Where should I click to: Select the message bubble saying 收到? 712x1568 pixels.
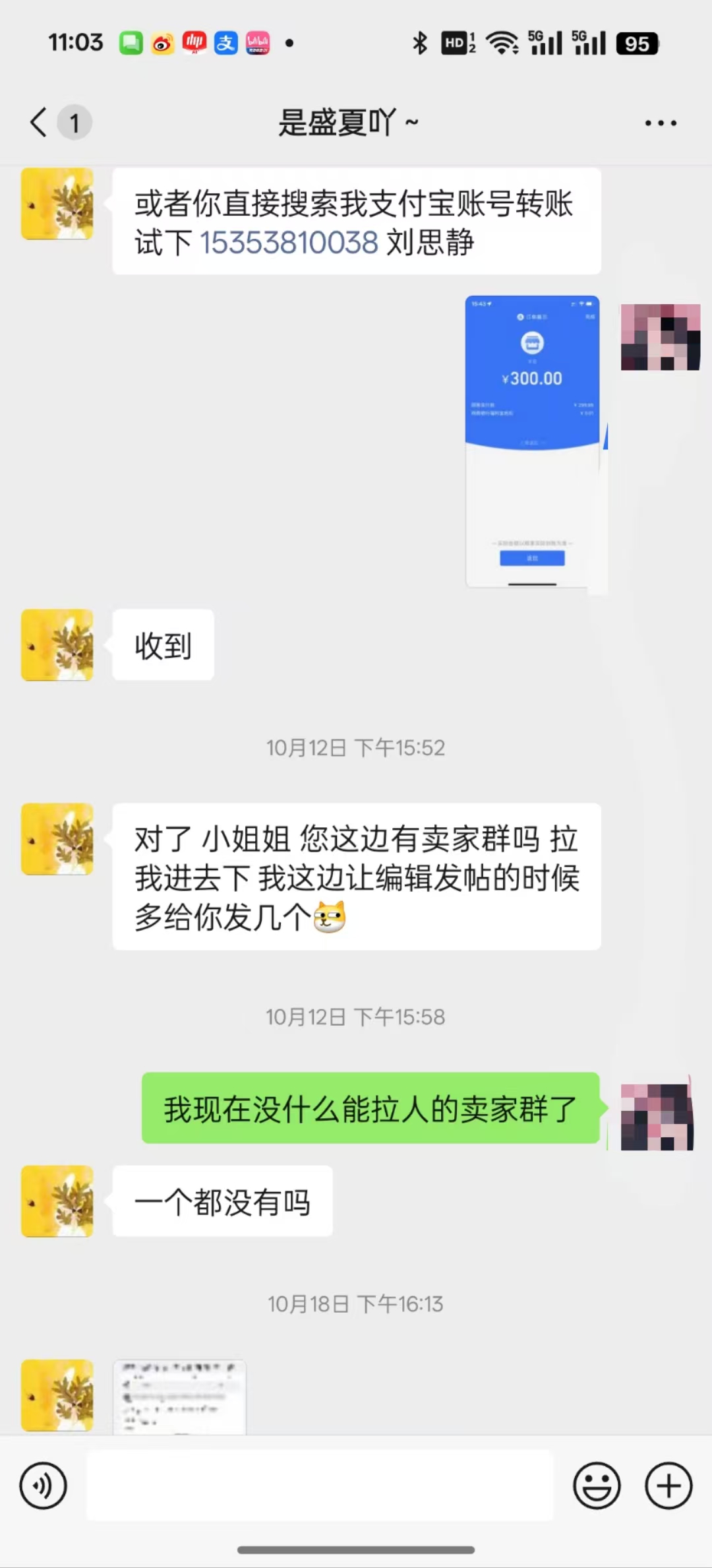point(162,644)
